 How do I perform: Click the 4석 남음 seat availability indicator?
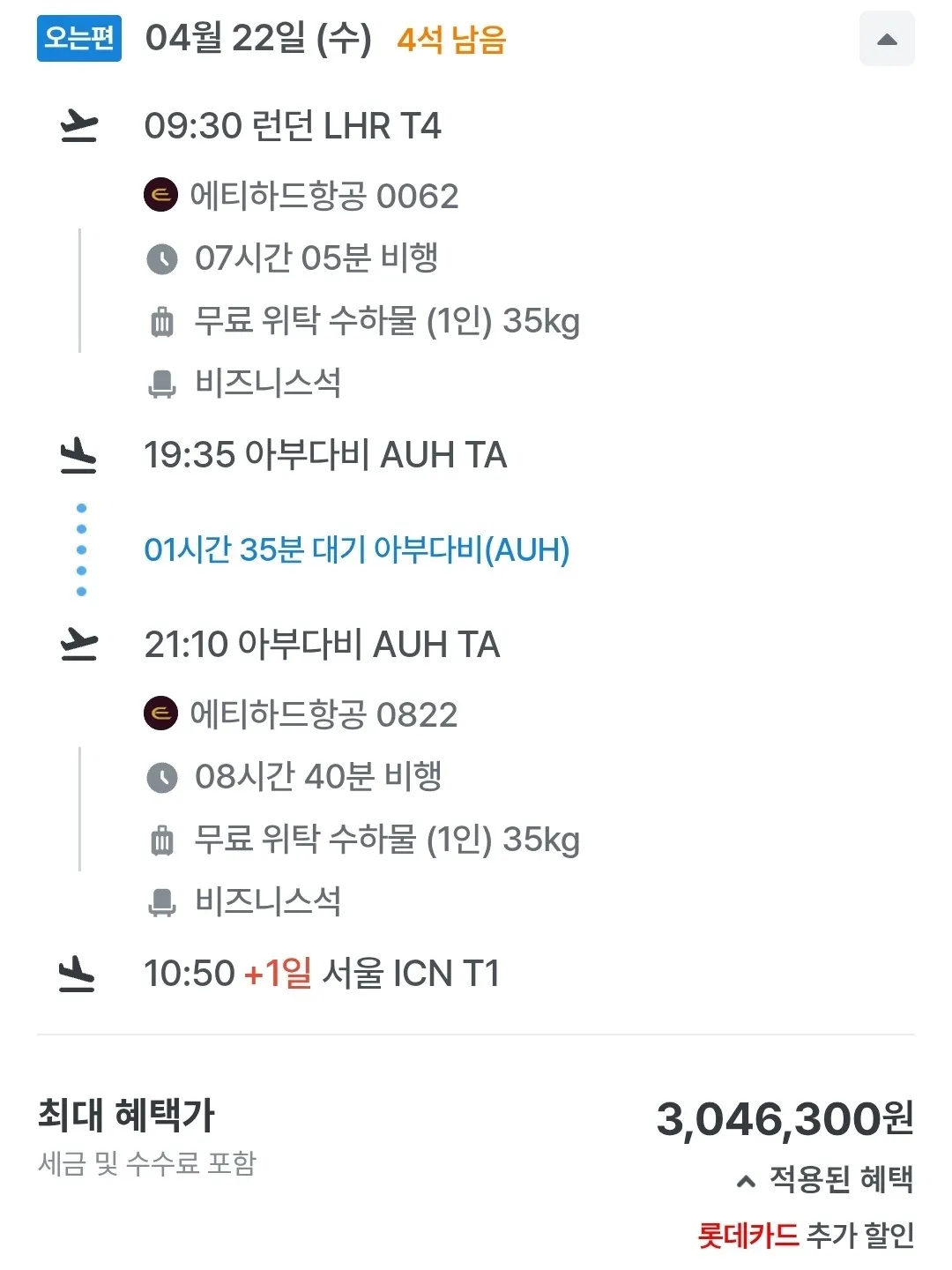[x=451, y=39]
